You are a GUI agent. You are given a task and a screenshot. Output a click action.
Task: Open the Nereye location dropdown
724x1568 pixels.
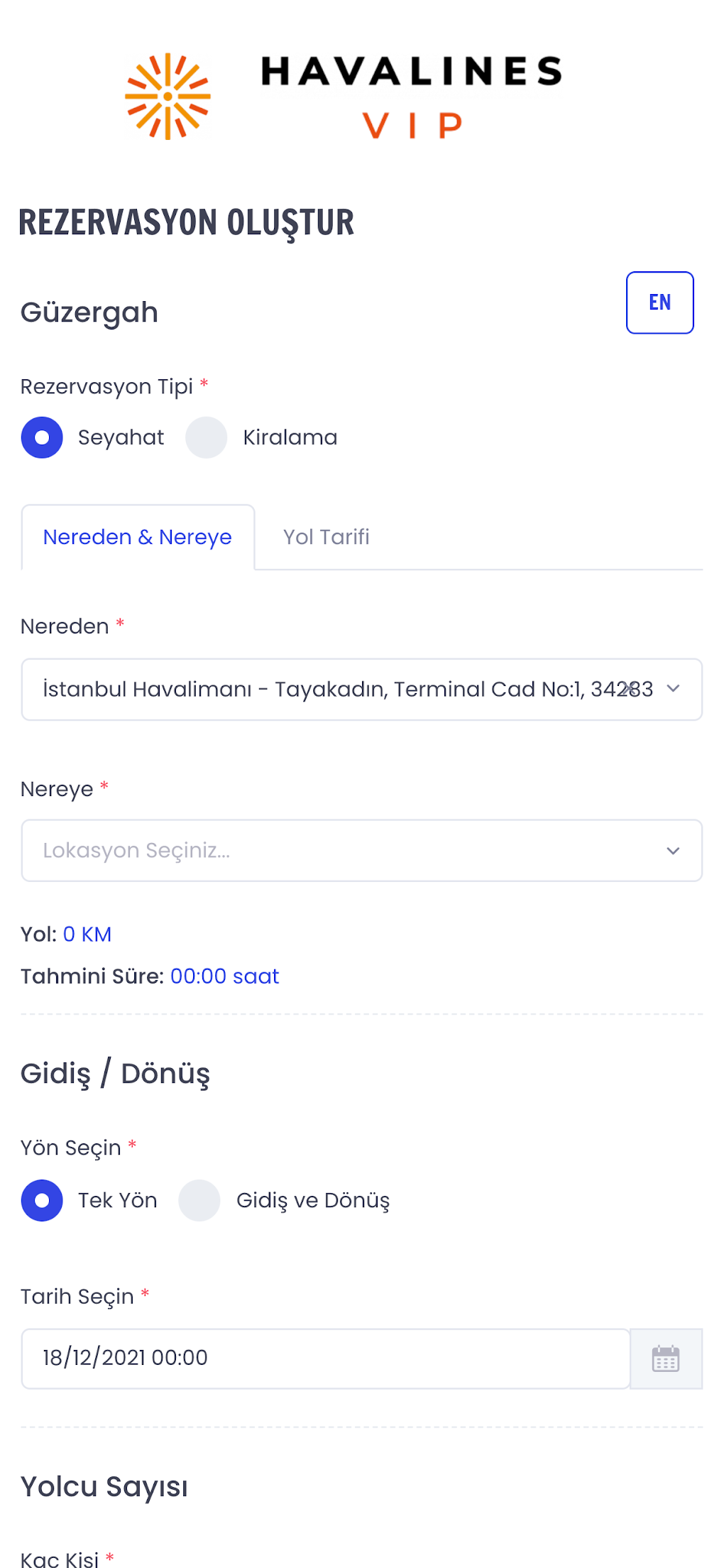click(x=362, y=851)
